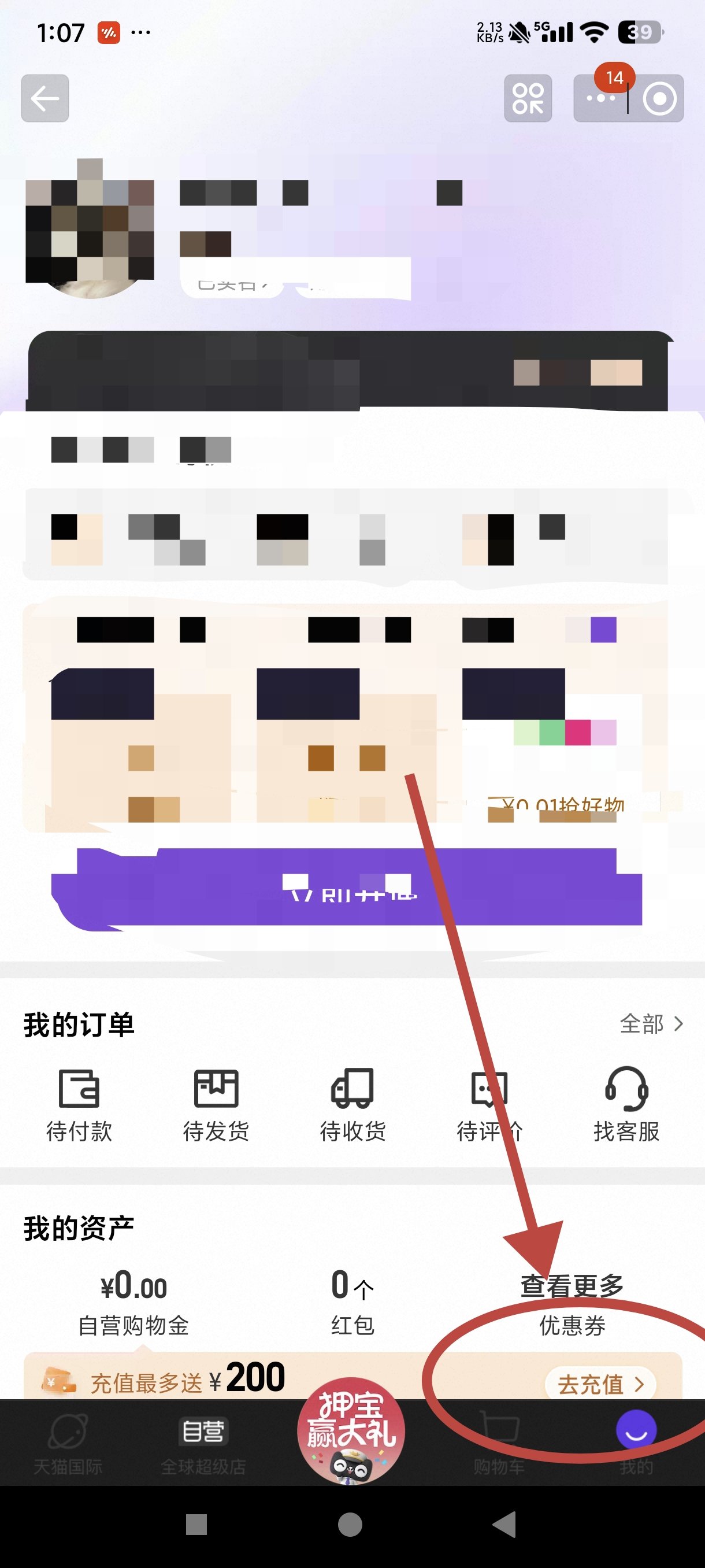Screen dimensions: 705x1568
Task: Close the mini program with circle icon
Action: (x=659, y=99)
